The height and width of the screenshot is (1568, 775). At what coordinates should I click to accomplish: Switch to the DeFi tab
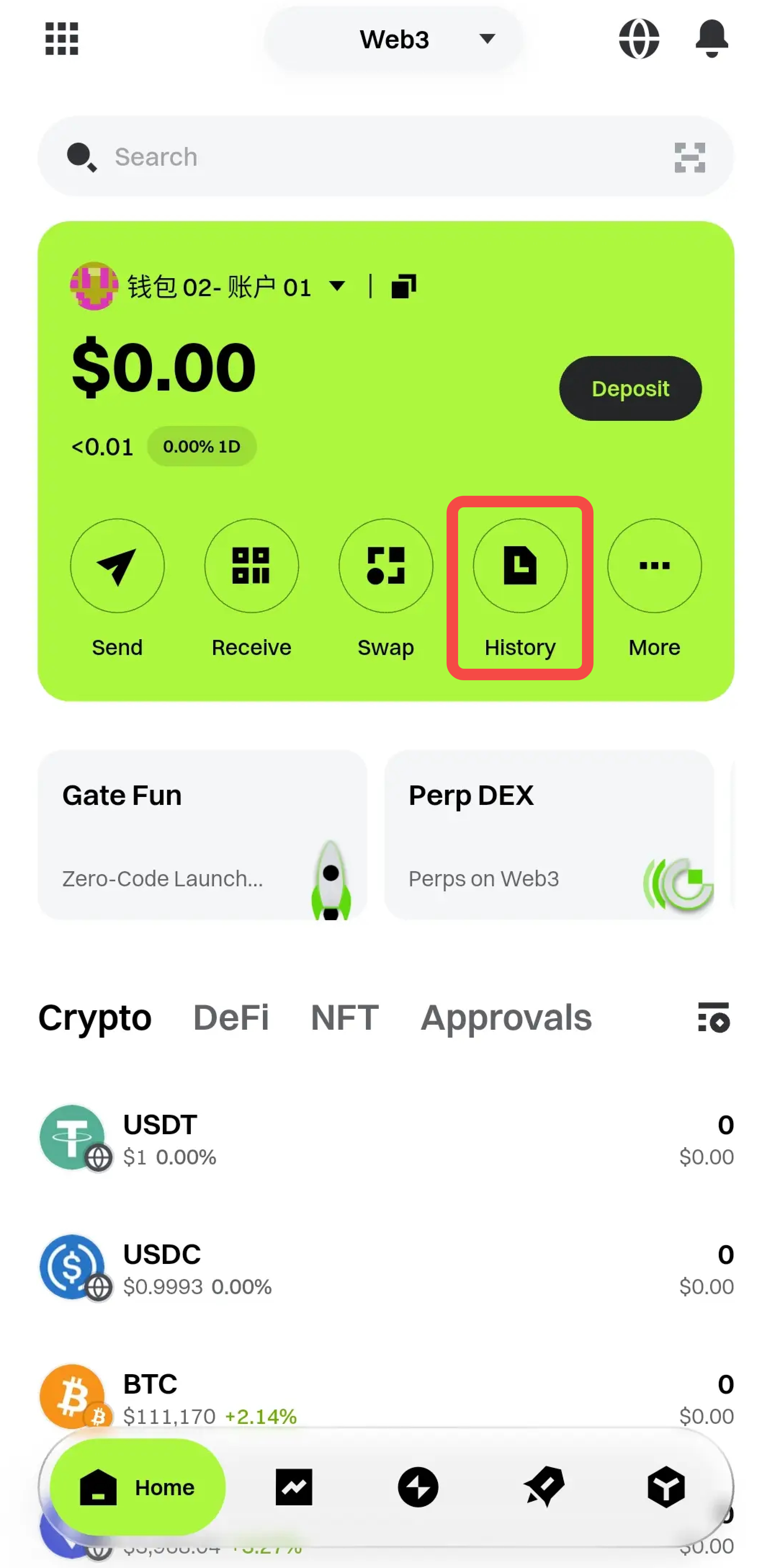[x=230, y=1018]
